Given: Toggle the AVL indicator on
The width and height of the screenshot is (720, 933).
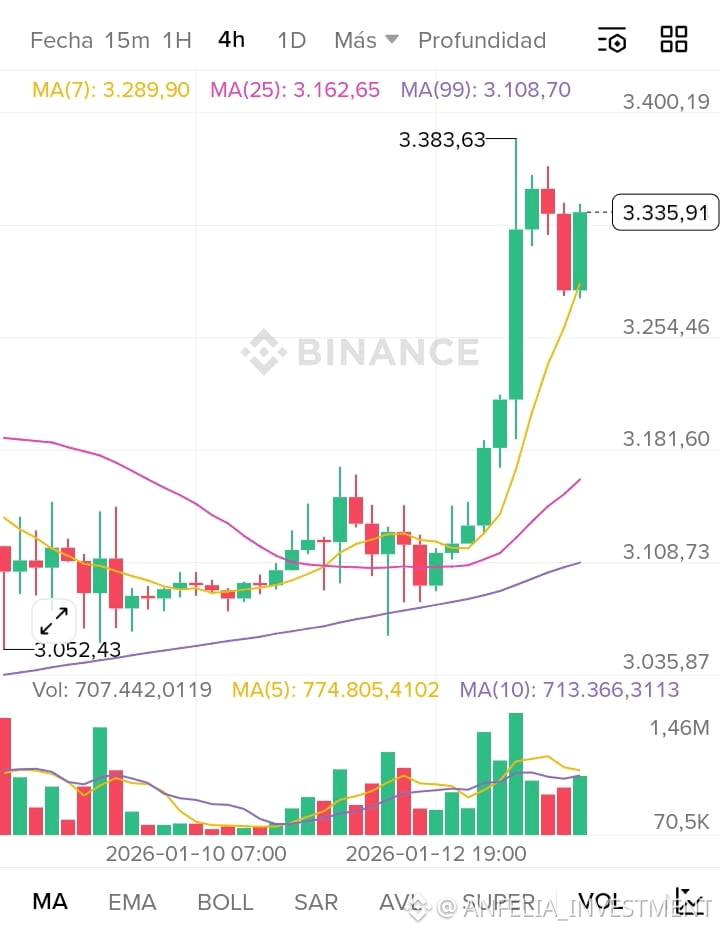Looking at the screenshot, I should (399, 902).
